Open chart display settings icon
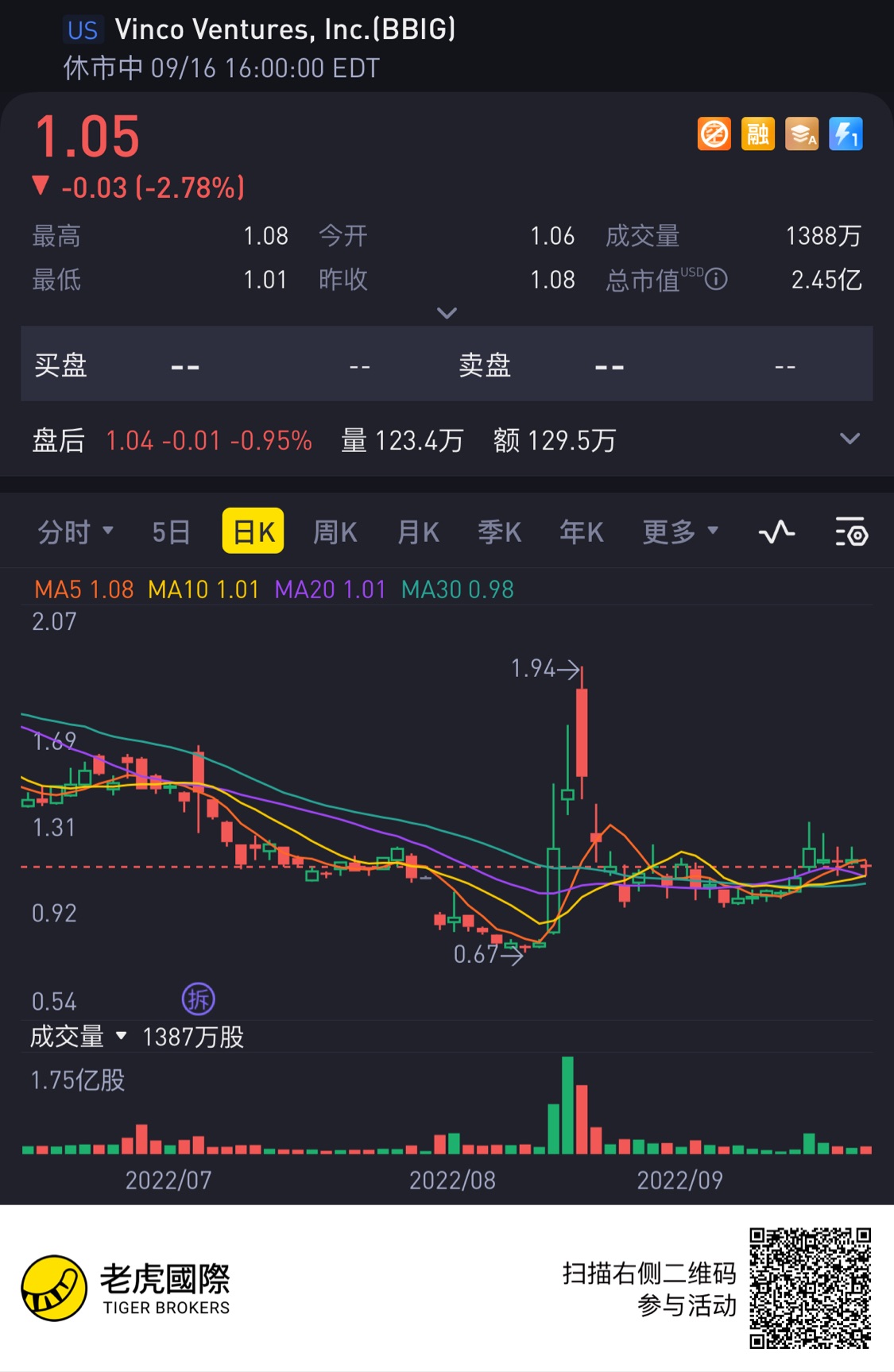Screen dimensions: 894x1372 point(851,531)
